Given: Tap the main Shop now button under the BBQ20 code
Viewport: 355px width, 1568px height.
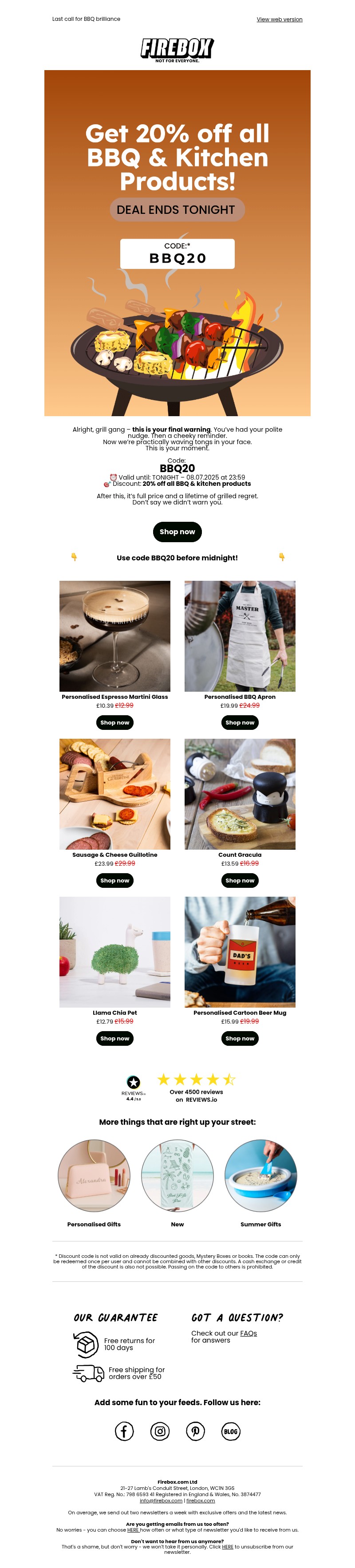Looking at the screenshot, I should (x=177, y=532).
